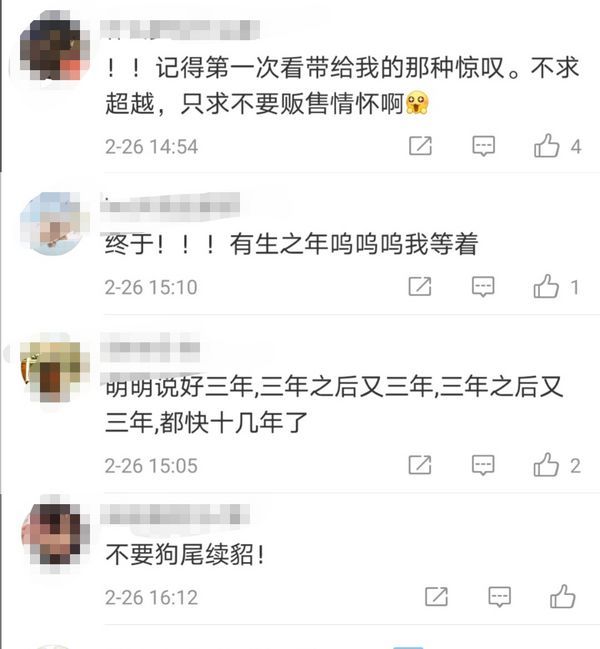Like the comment '终于!!!有生之年'

(x=546, y=288)
